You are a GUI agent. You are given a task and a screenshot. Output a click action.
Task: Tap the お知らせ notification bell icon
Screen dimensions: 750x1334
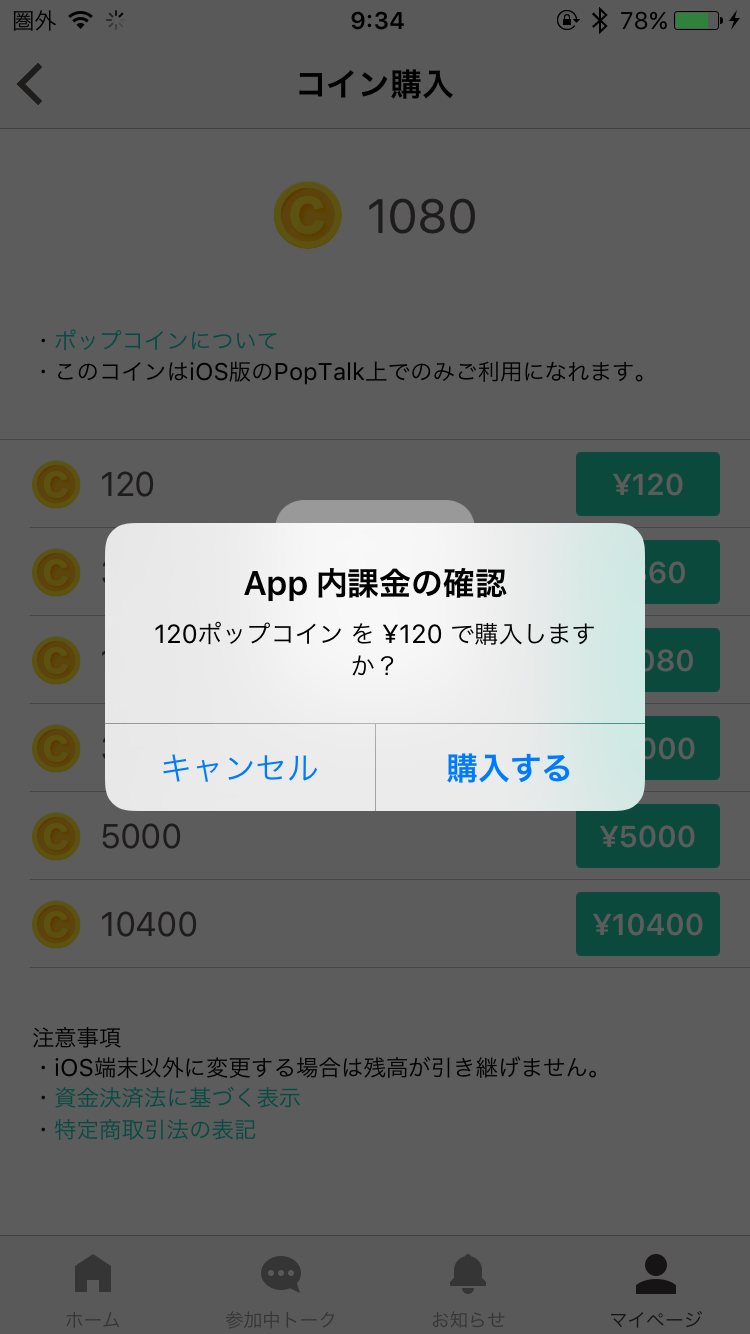point(469,1275)
